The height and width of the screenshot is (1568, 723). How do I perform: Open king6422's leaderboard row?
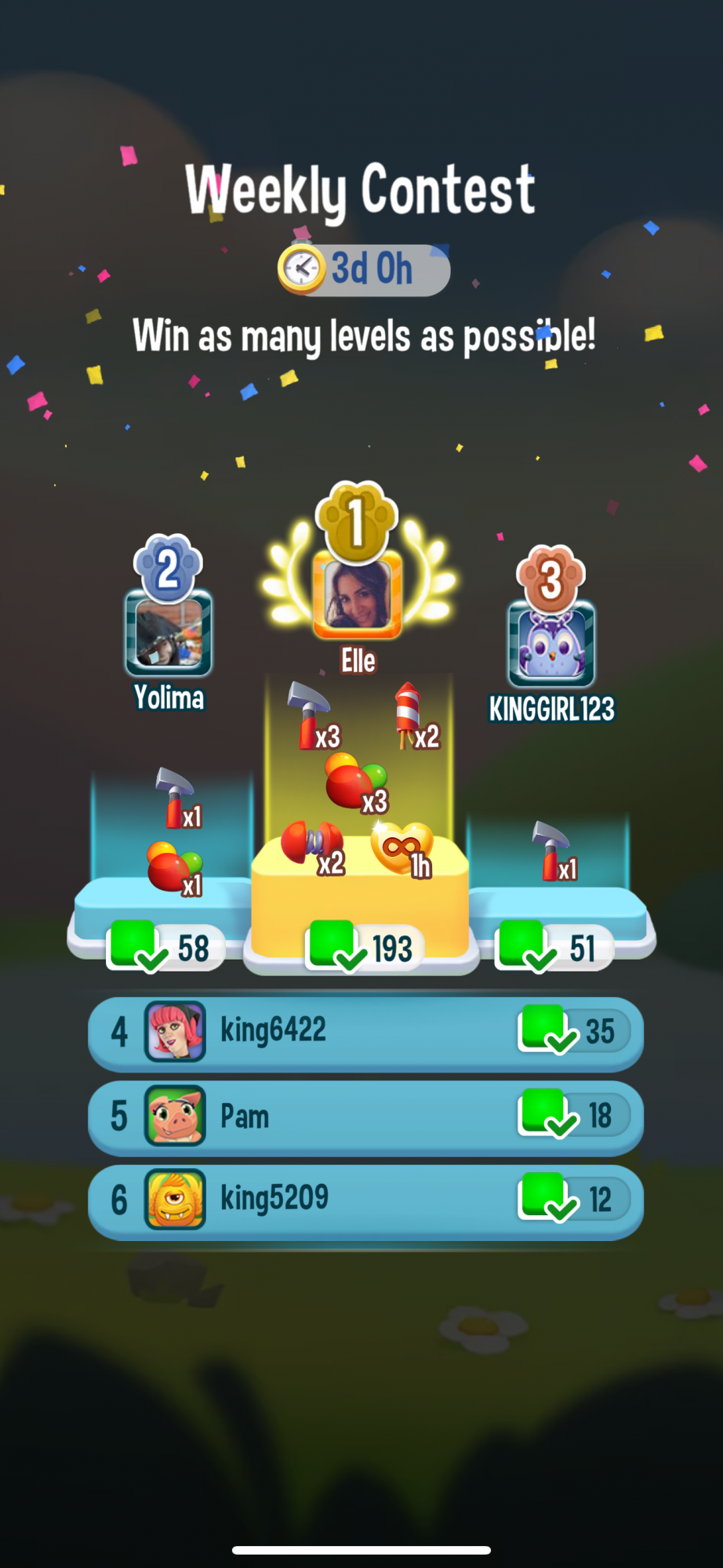[365, 1033]
